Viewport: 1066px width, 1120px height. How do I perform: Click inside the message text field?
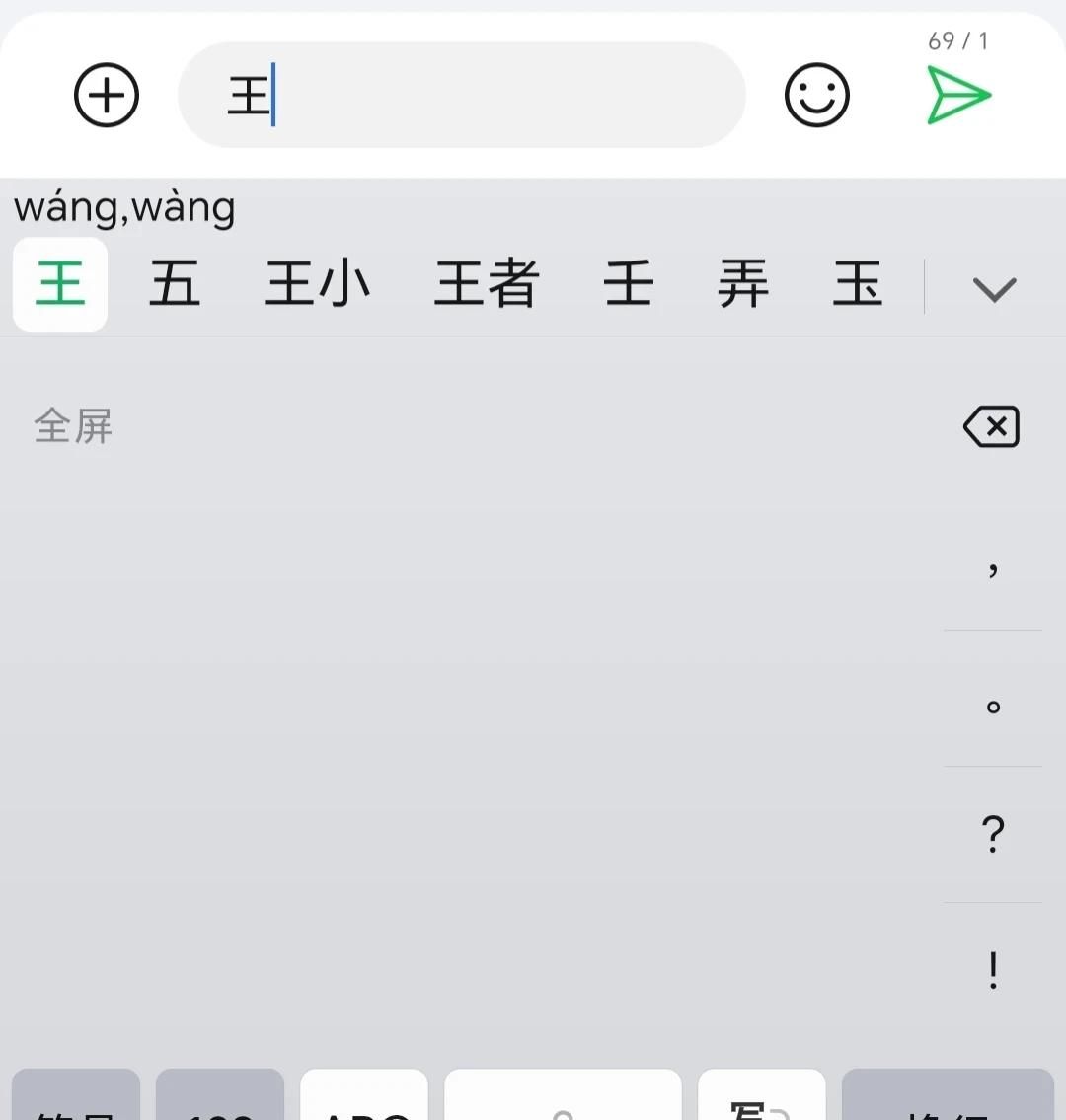coord(462,95)
